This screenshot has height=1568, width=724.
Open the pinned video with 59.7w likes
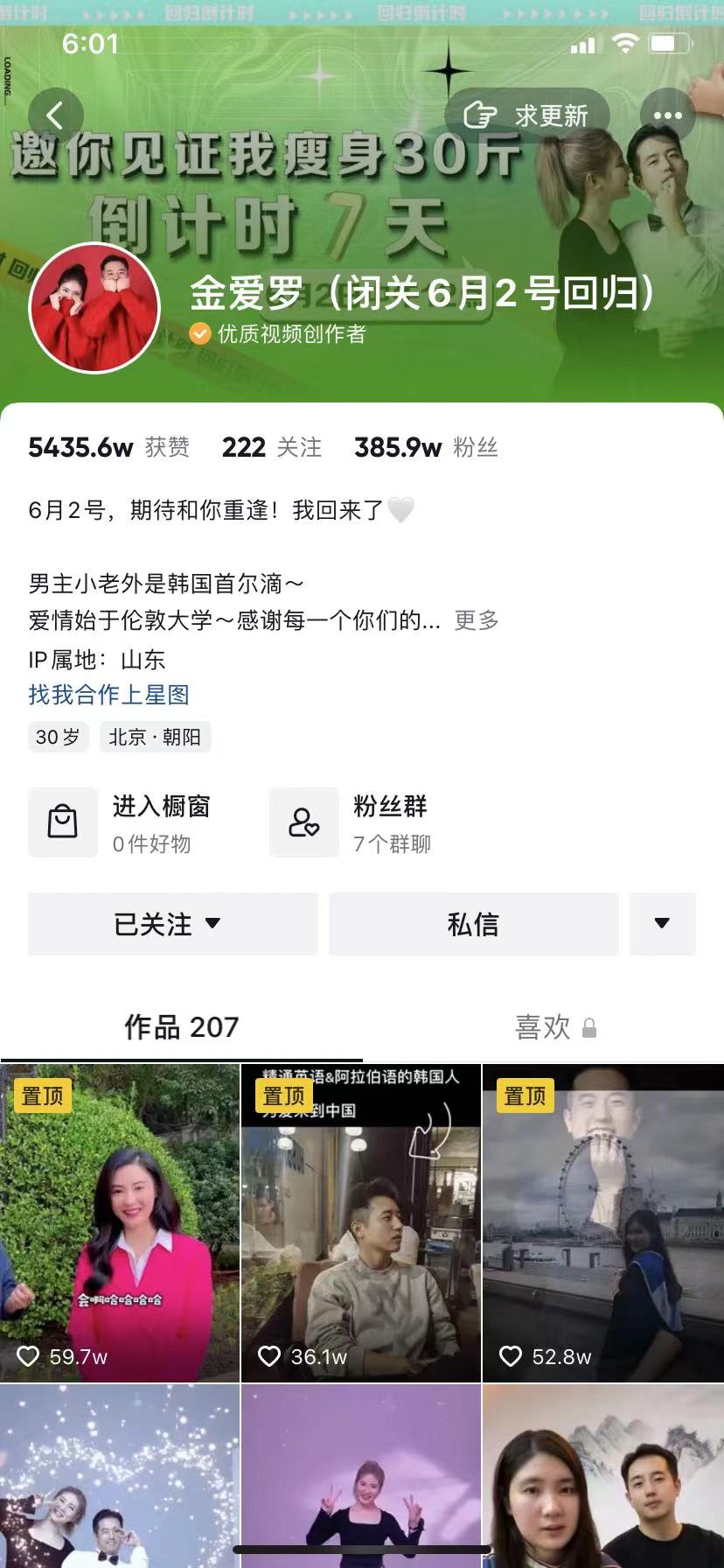click(x=120, y=1223)
